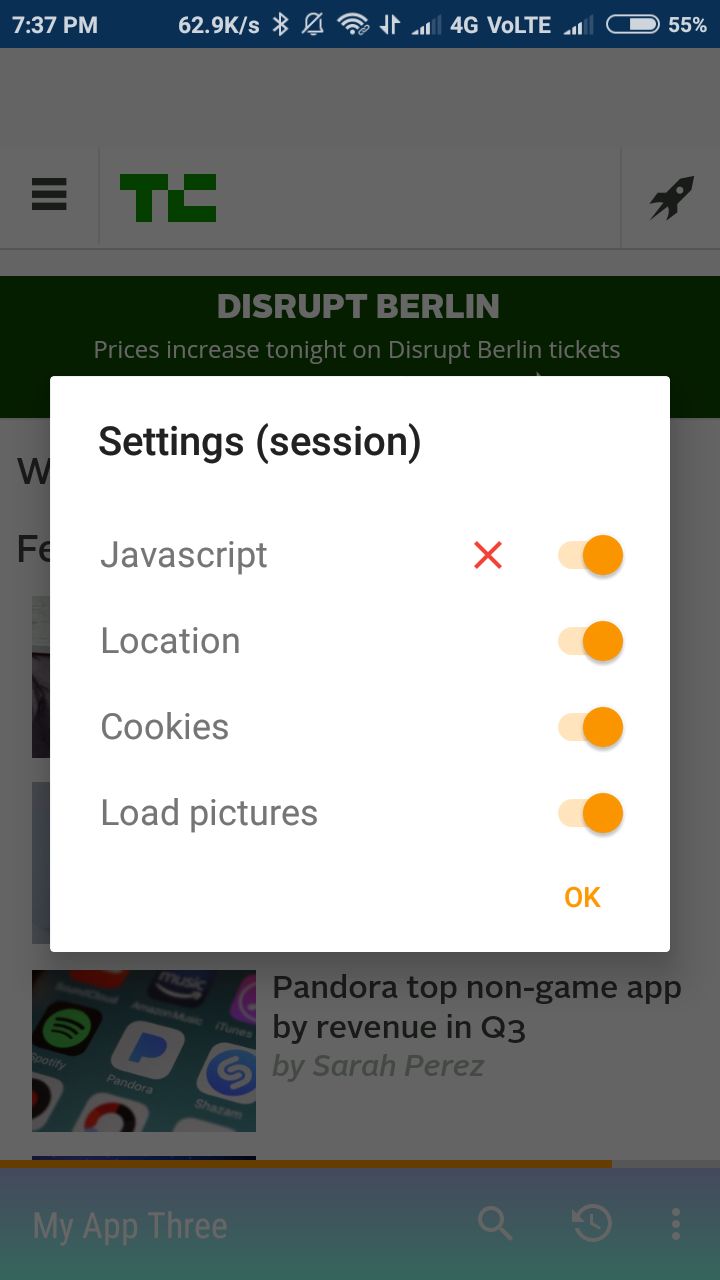Toggle the Javascript switch off
Image resolution: width=720 pixels, height=1280 pixels.
(590, 555)
